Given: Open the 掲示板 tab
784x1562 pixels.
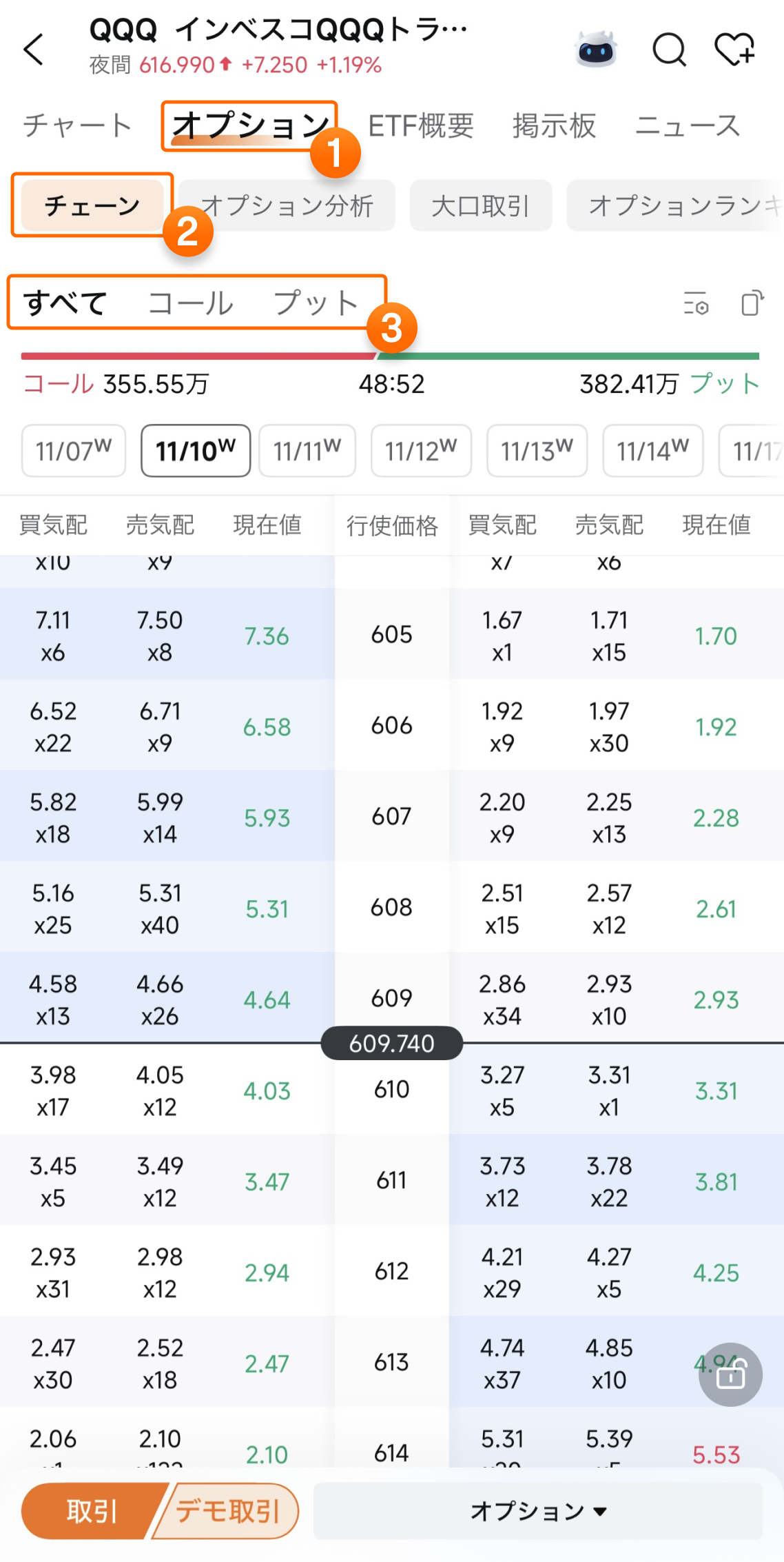Looking at the screenshot, I should click(x=554, y=126).
